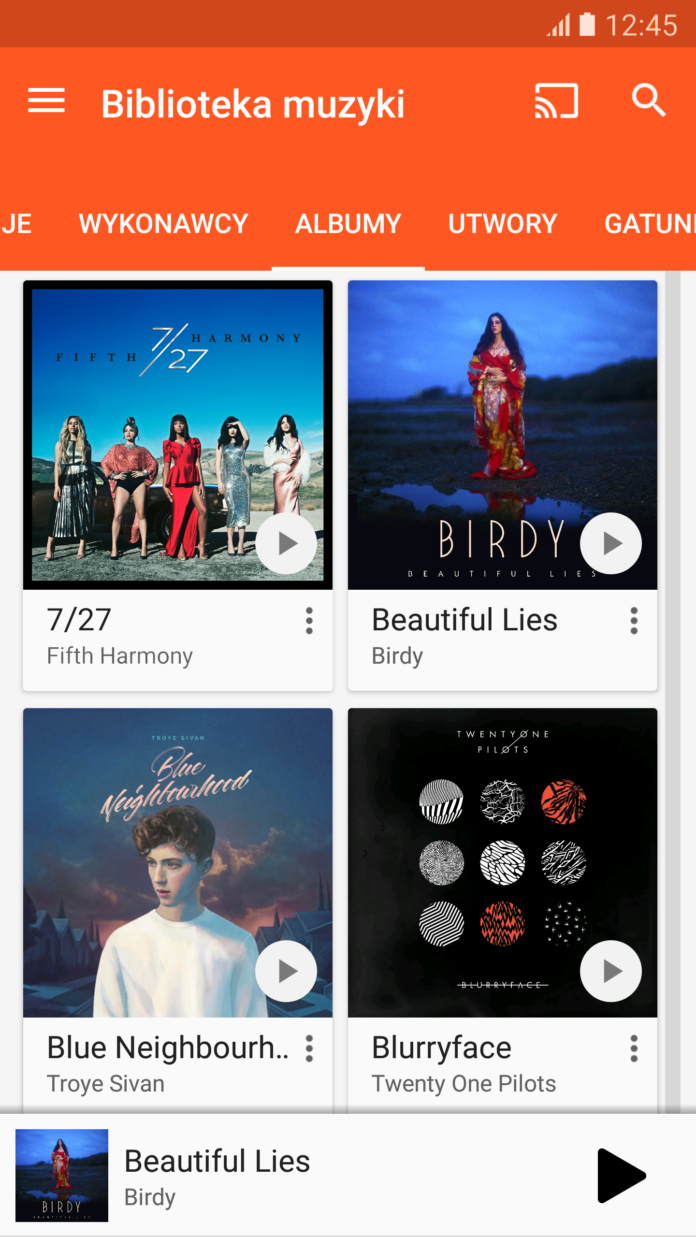Resume playback in the bottom player bar
The height and width of the screenshot is (1237, 696).
[621, 1175]
